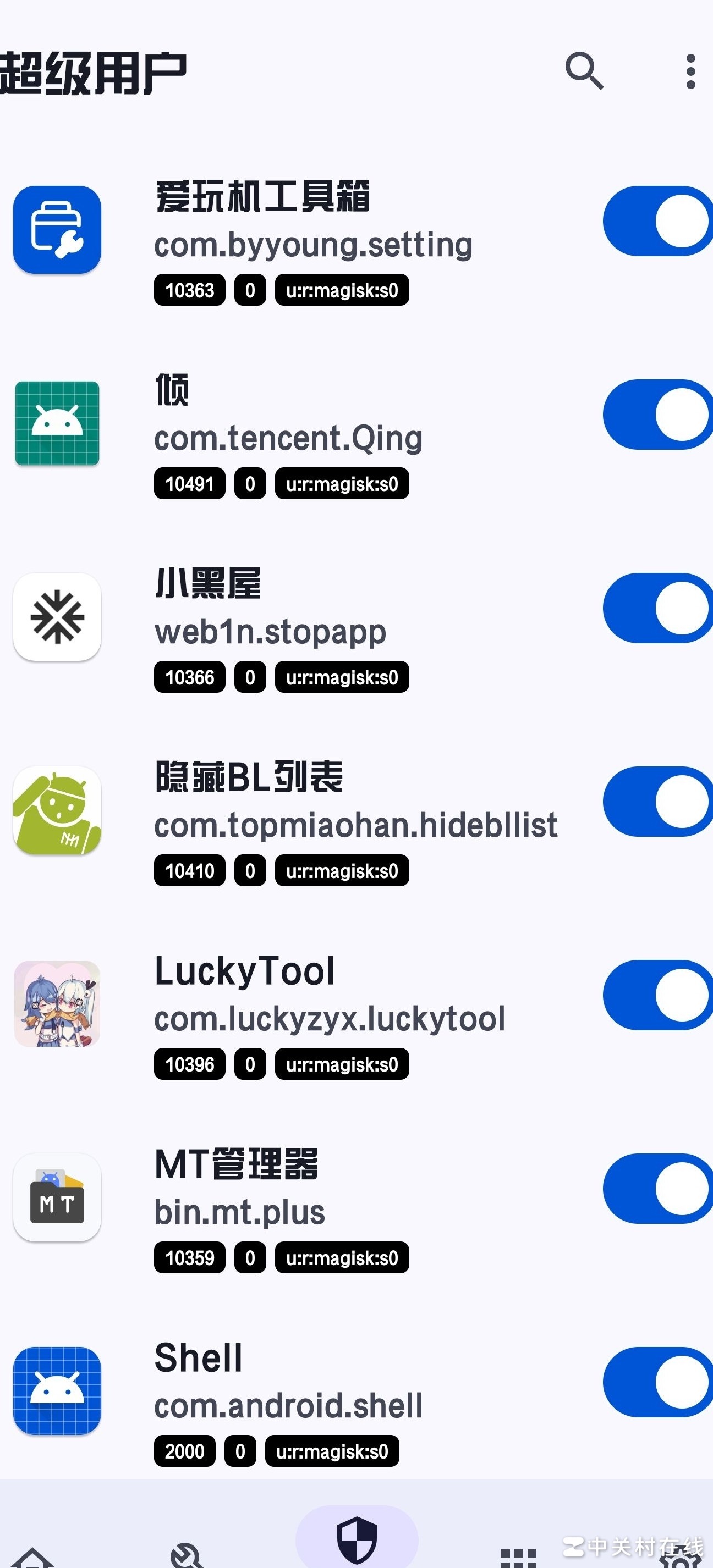Open the Shell com.android.shell entry

[x=287, y=1405]
